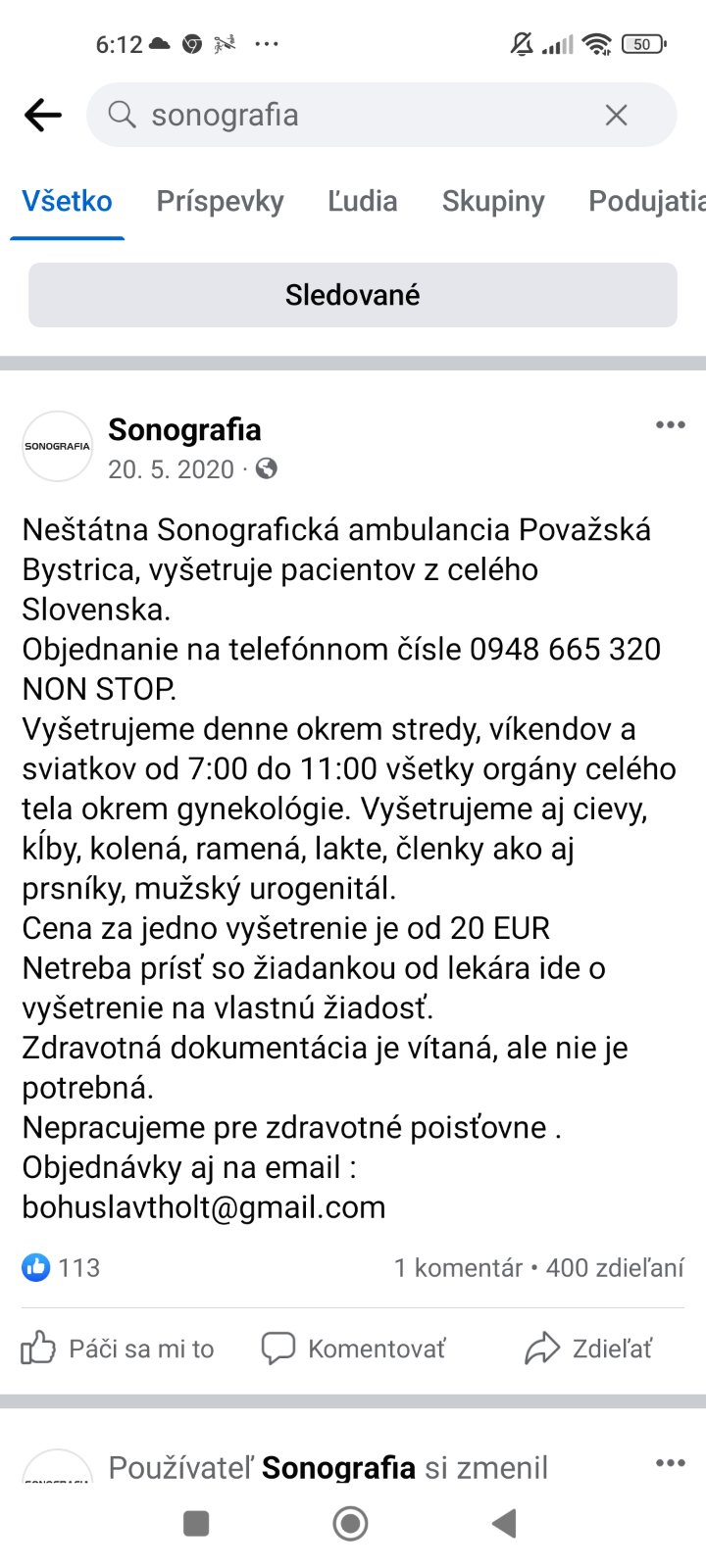The image size is (706, 1568).
Task: Tap the Sledované filter button
Action: pyautogui.click(x=352, y=295)
